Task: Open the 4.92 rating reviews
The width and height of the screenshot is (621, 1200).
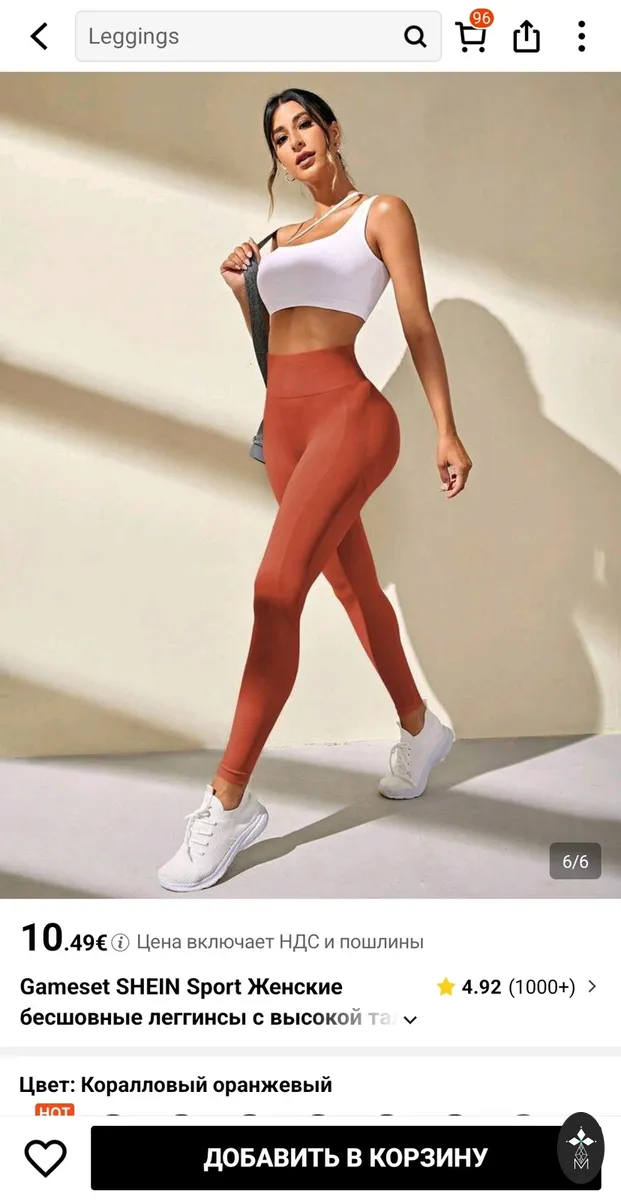Action: pos(517,987)
